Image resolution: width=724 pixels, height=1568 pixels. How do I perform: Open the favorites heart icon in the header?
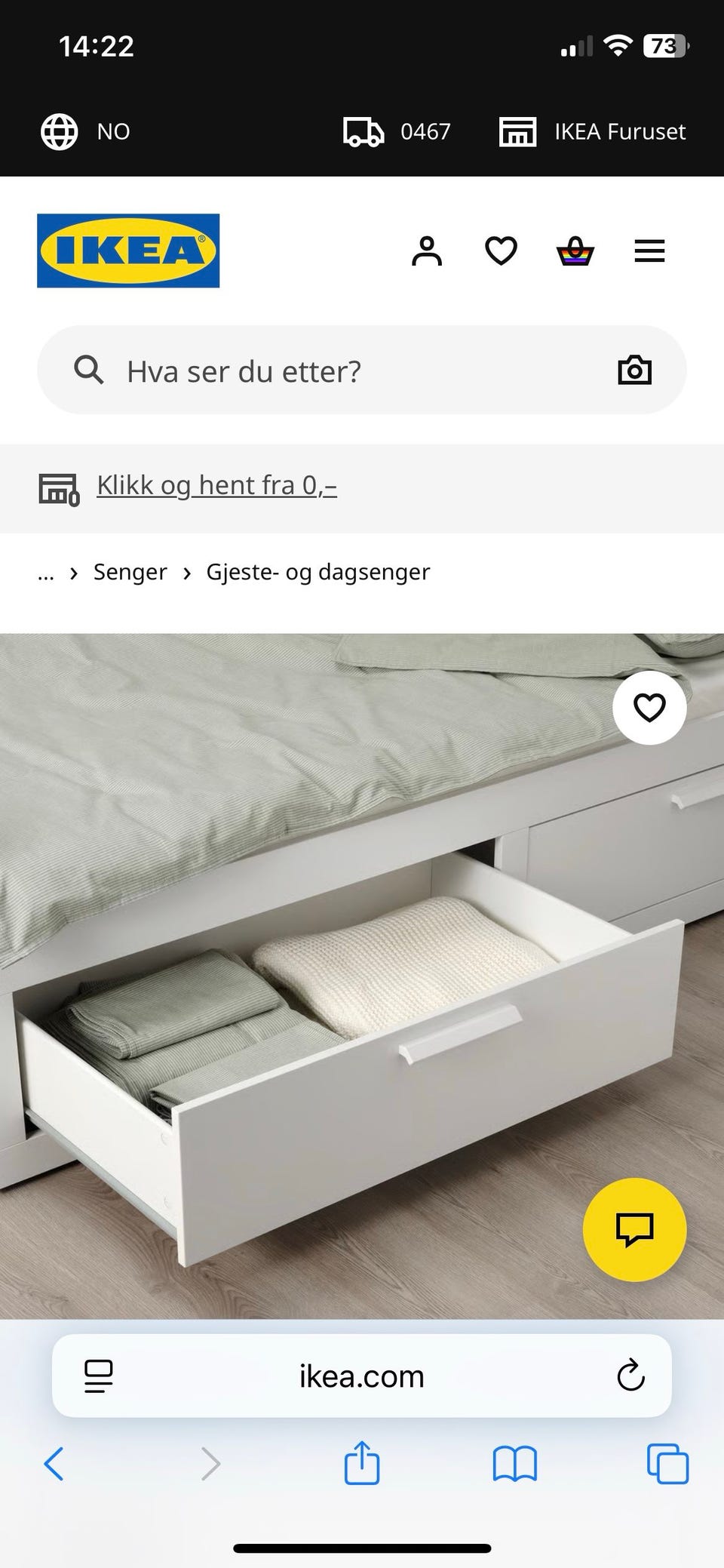[500, 251]
